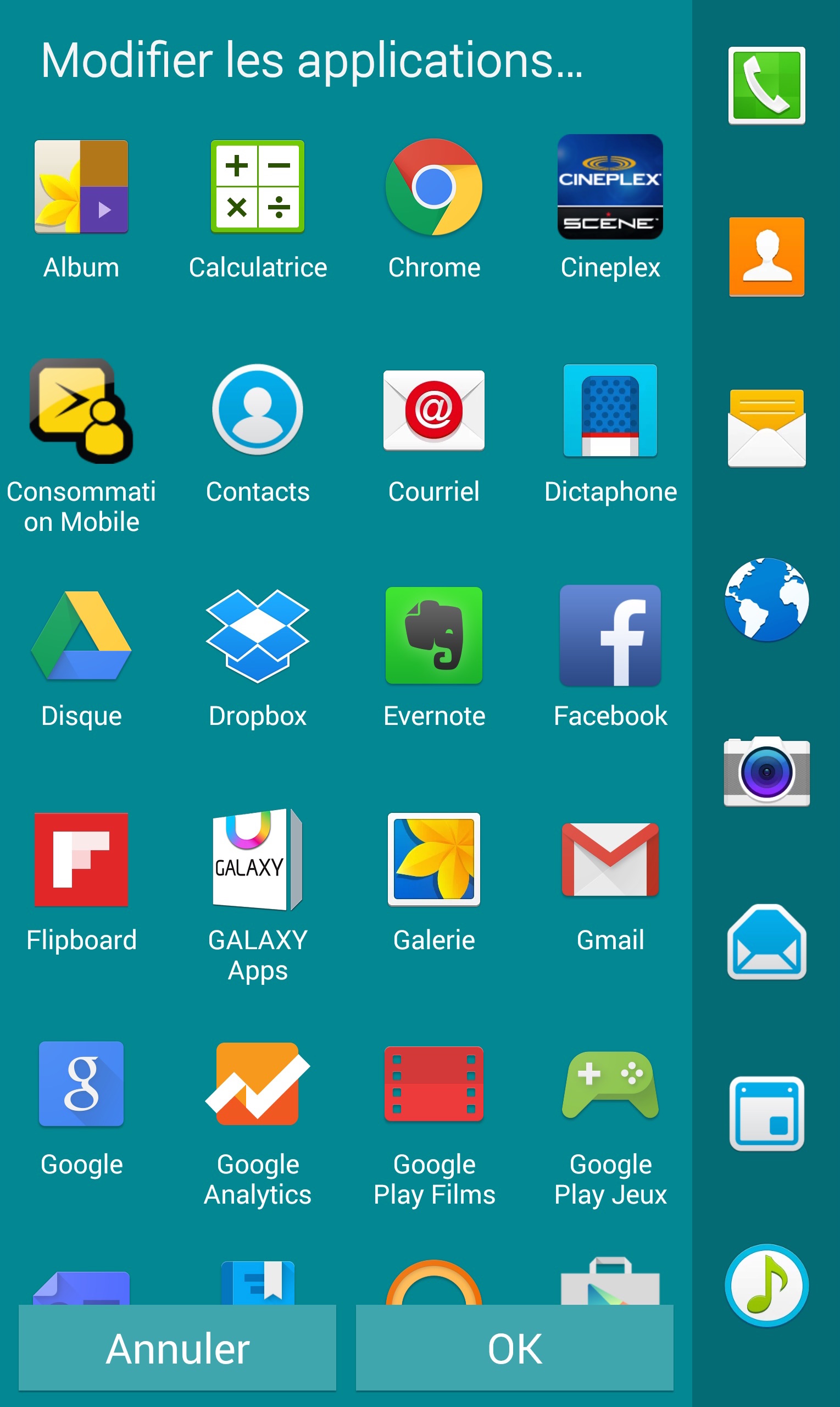Pick Chrome from the app grid

(434, 187)
